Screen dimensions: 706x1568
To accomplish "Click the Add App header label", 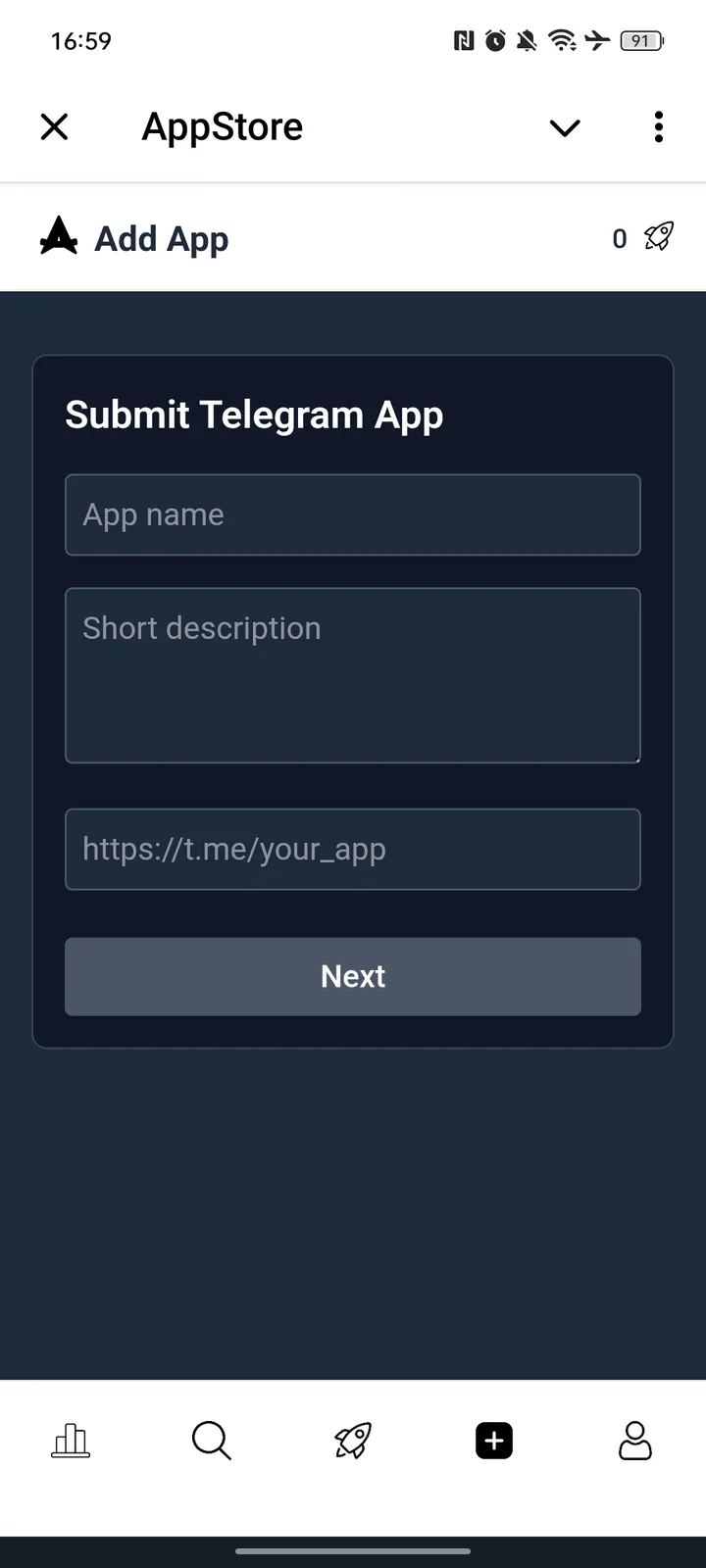I will coord(162,237).
